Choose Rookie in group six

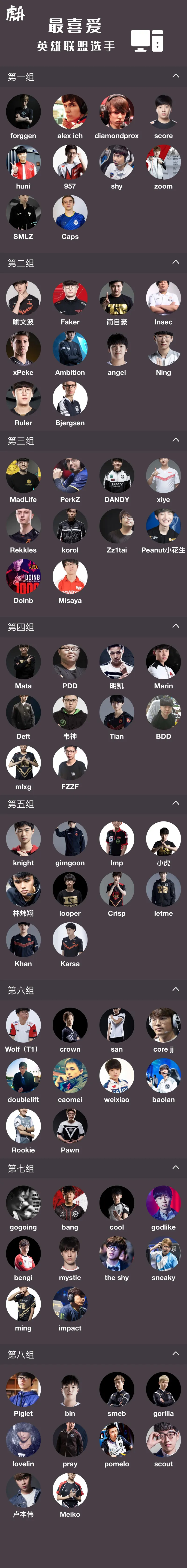tap(23, 1126)
